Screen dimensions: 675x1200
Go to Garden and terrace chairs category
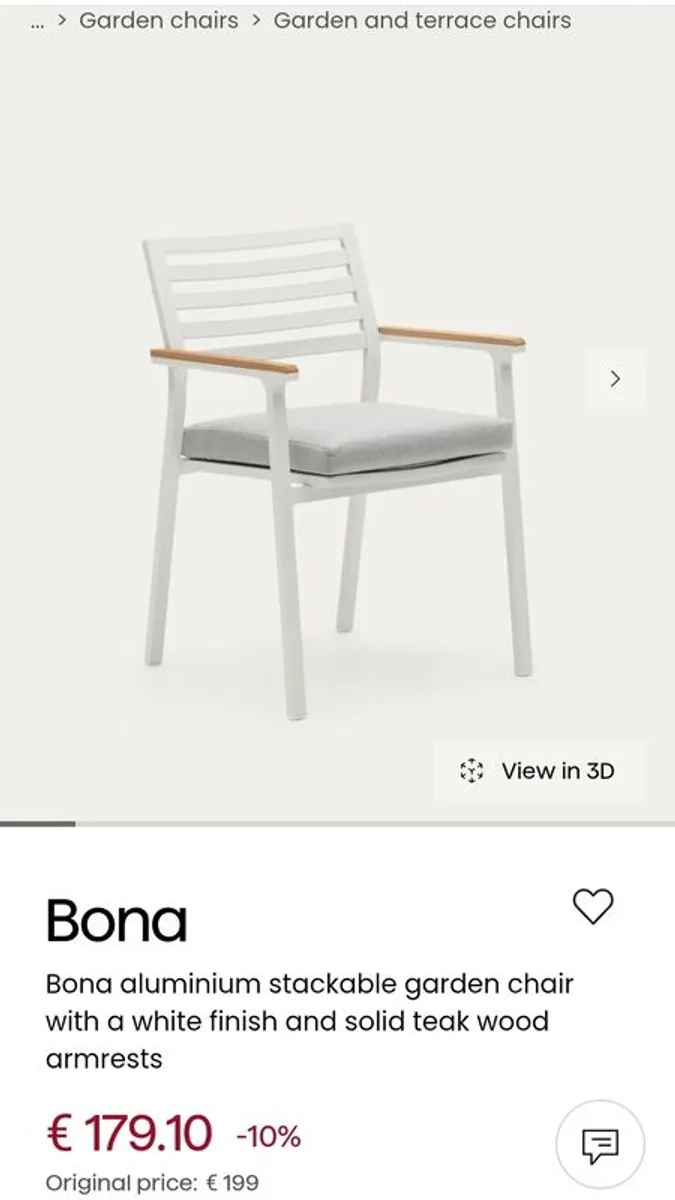(422, 20)
